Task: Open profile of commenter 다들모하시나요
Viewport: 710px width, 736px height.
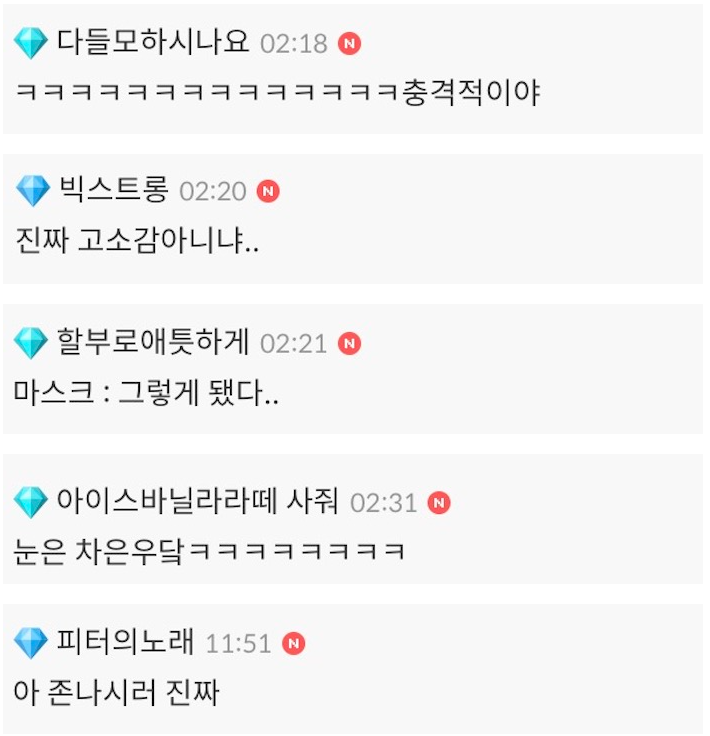Action: click(152, 43)
